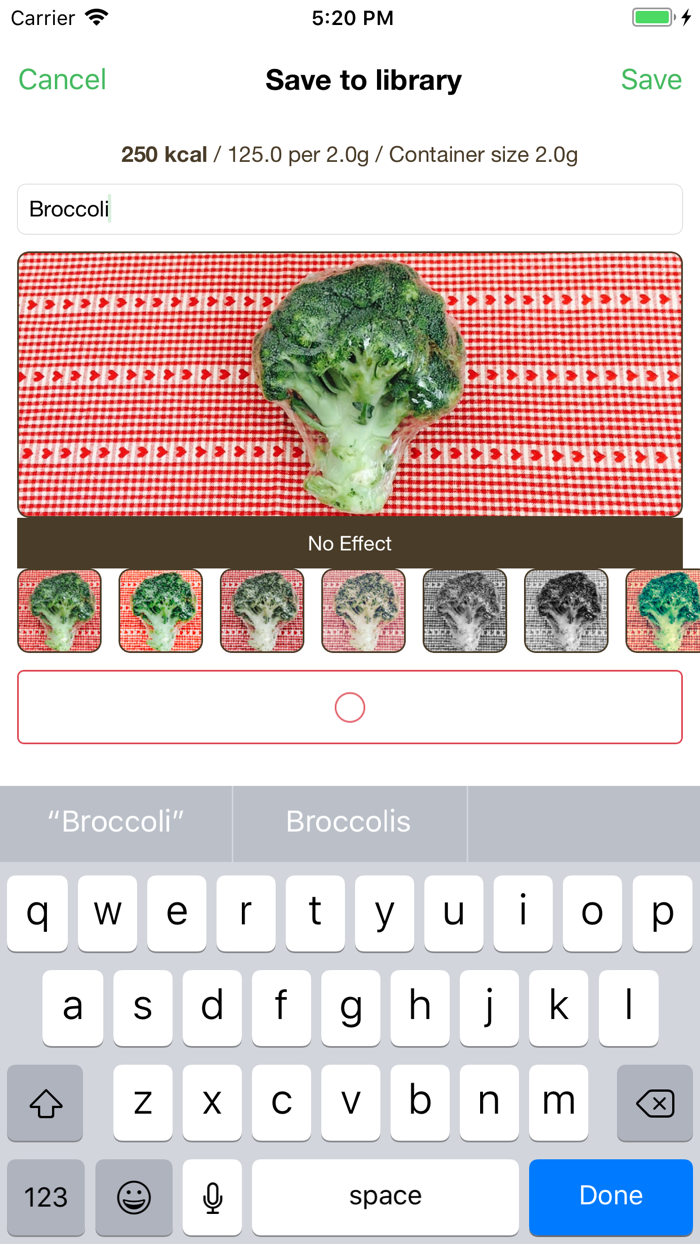Apply the teal-tinted filter thumbnail
700x1244 pixels.
point(663,611)
